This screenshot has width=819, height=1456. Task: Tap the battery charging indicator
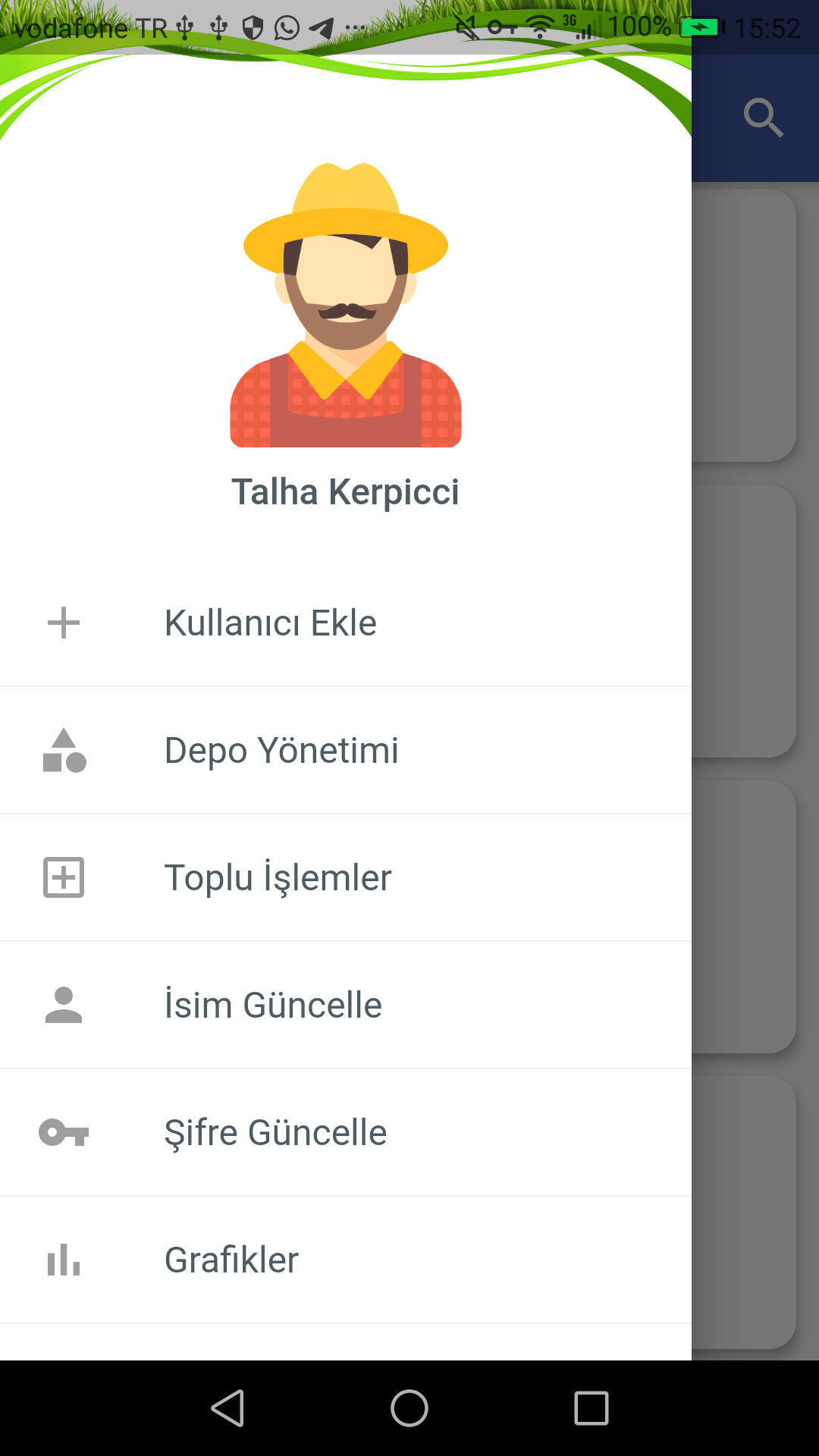(x=699, y=27)
